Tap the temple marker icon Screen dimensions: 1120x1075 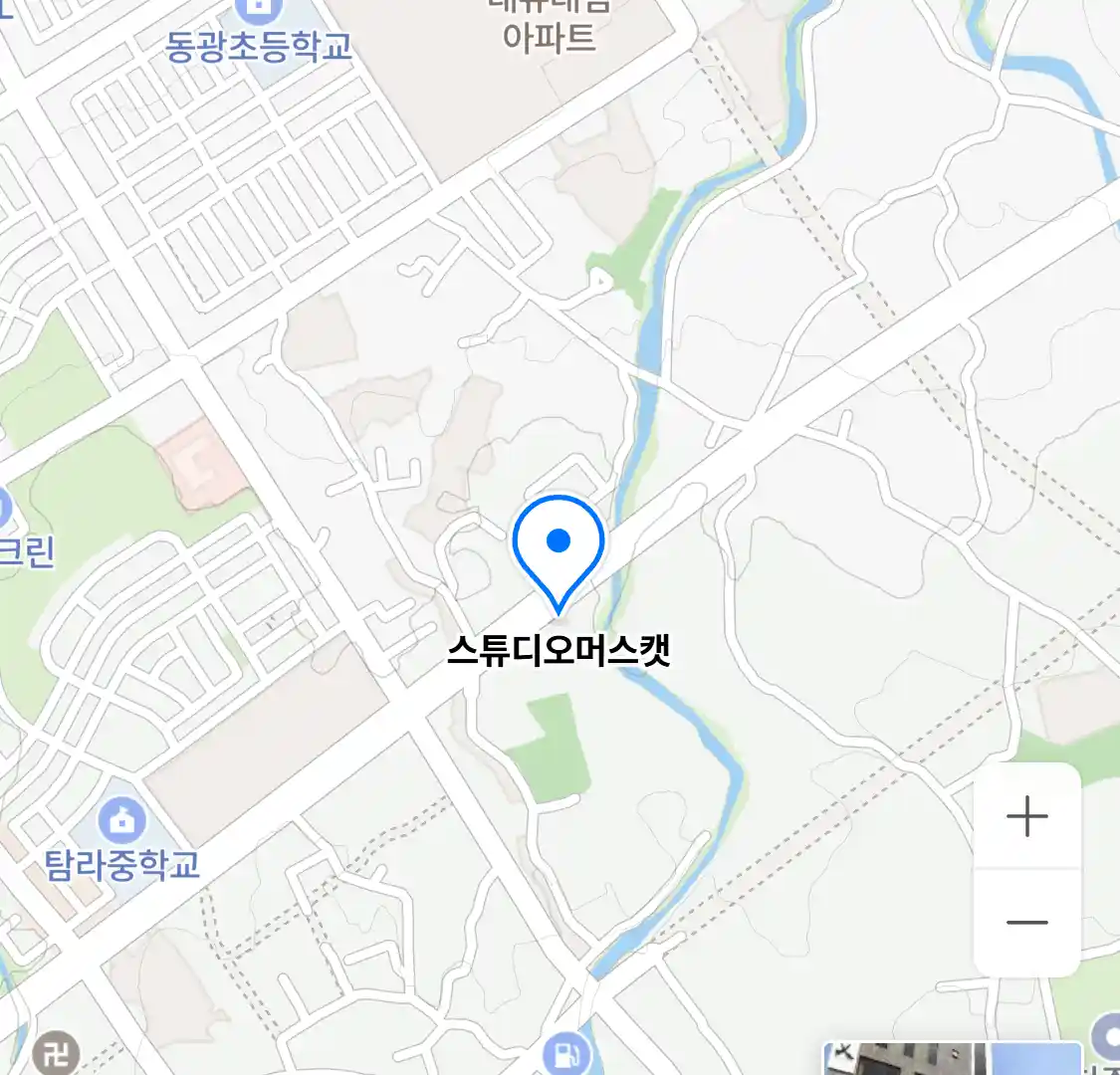pyautogui.click(x=55, y=1053)
